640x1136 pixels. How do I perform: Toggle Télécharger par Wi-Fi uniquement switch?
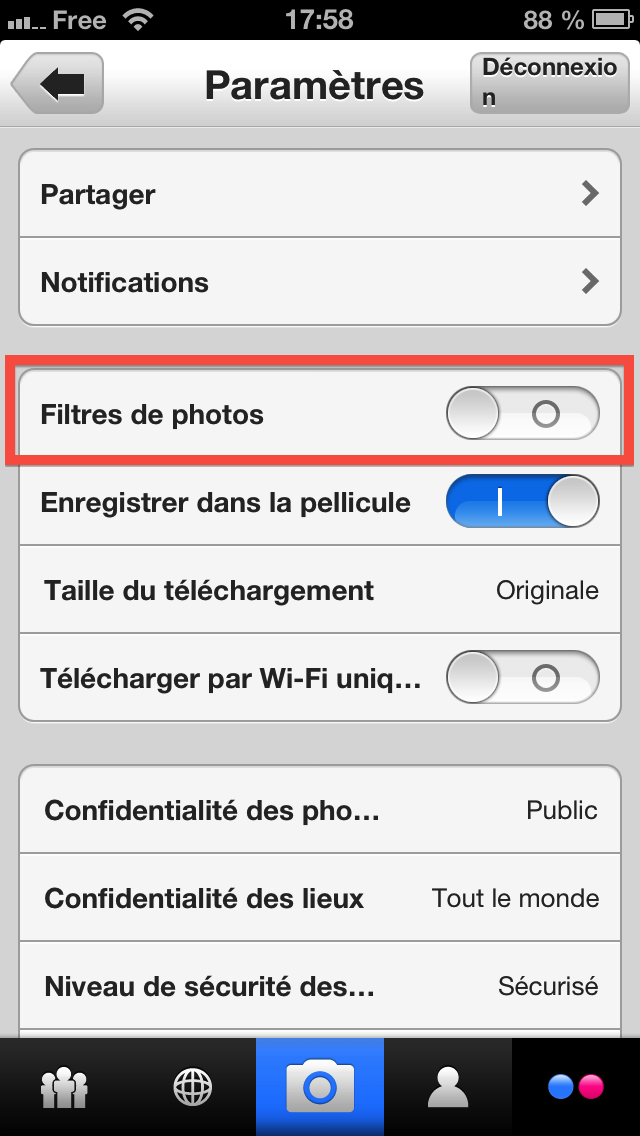point(522,679)
